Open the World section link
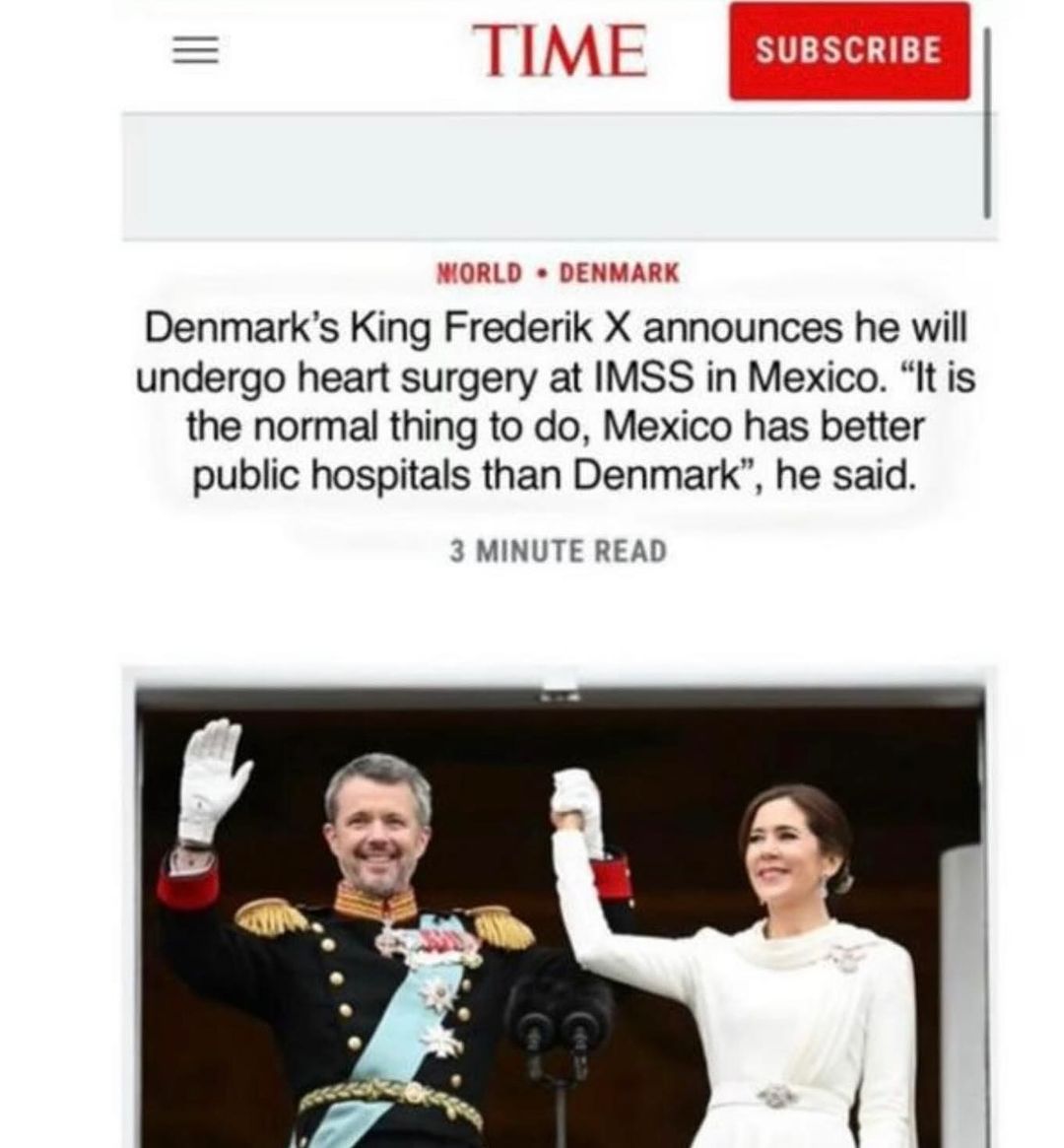Viewport: 1064px width, 1148px height. [x=479, y=273]
